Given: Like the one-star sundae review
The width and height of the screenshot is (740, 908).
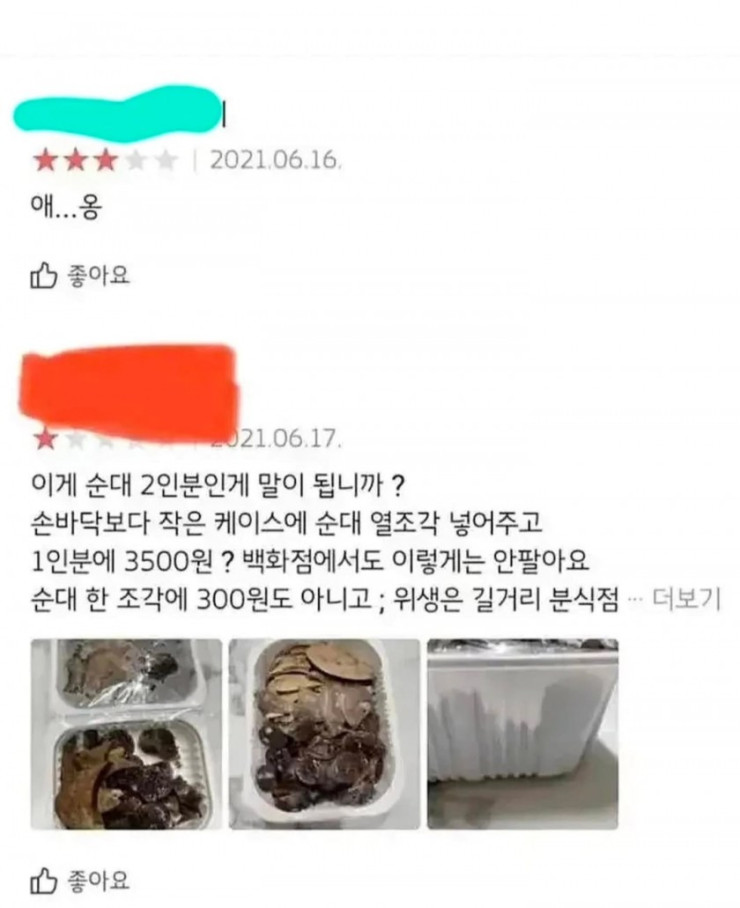Looking at the screenshot, I should (x=80, y=881).
